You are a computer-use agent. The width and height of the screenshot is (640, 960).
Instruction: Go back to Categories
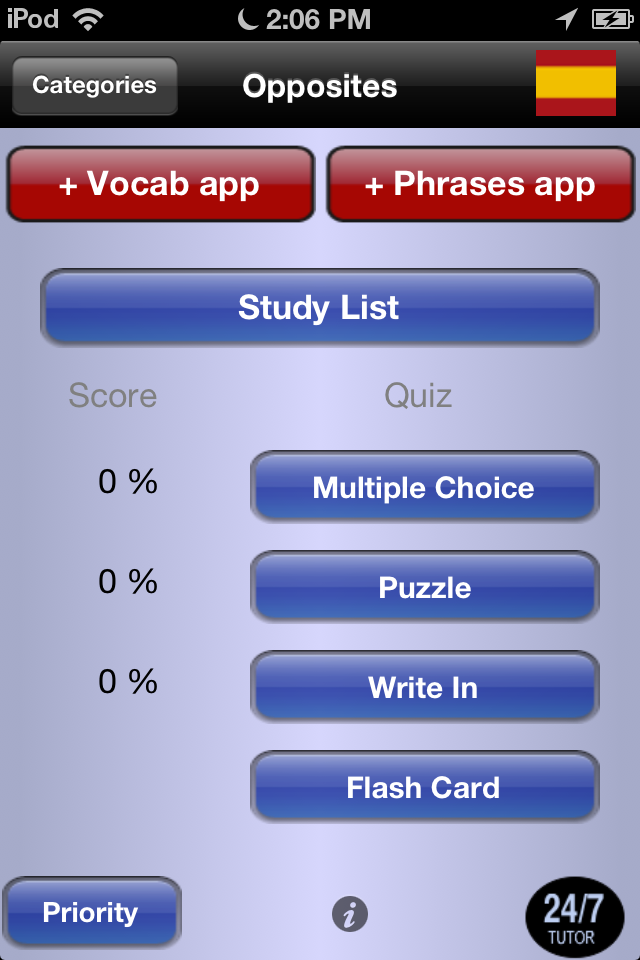click(94, 86)
